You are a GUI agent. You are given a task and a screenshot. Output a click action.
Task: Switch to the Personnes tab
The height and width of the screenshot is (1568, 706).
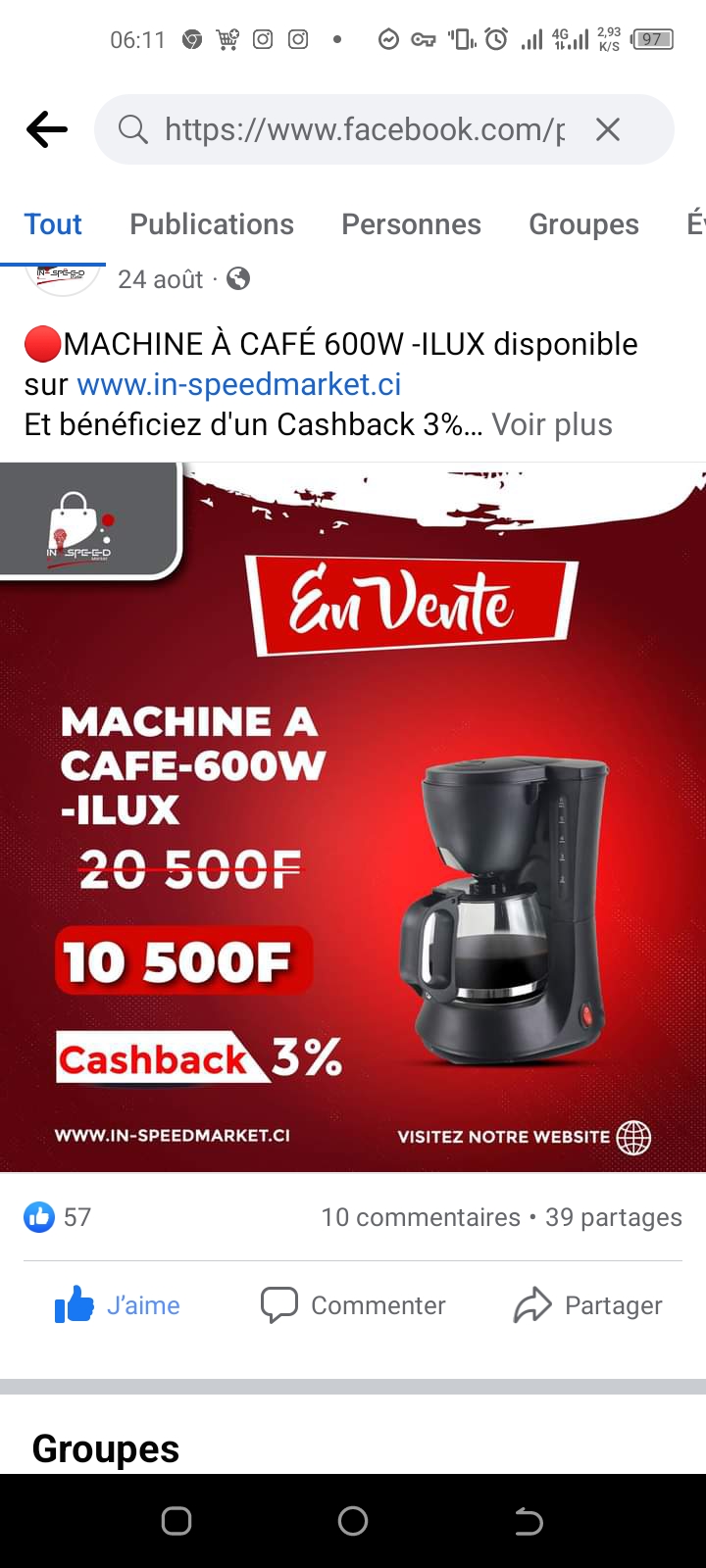[x=411, y=224]
